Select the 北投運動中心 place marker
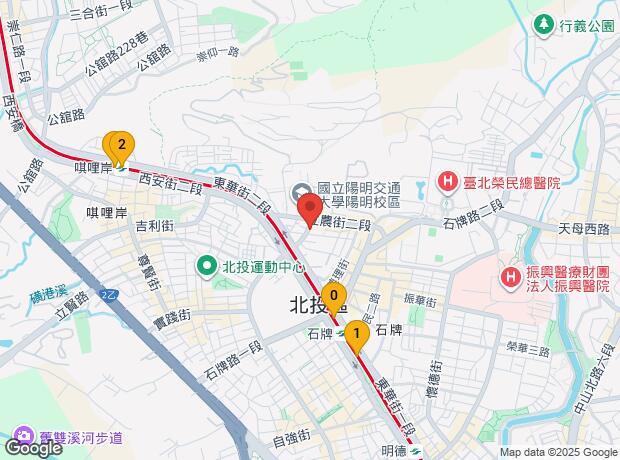The width and height of the screenshot is (620, 460). [207, 265]
